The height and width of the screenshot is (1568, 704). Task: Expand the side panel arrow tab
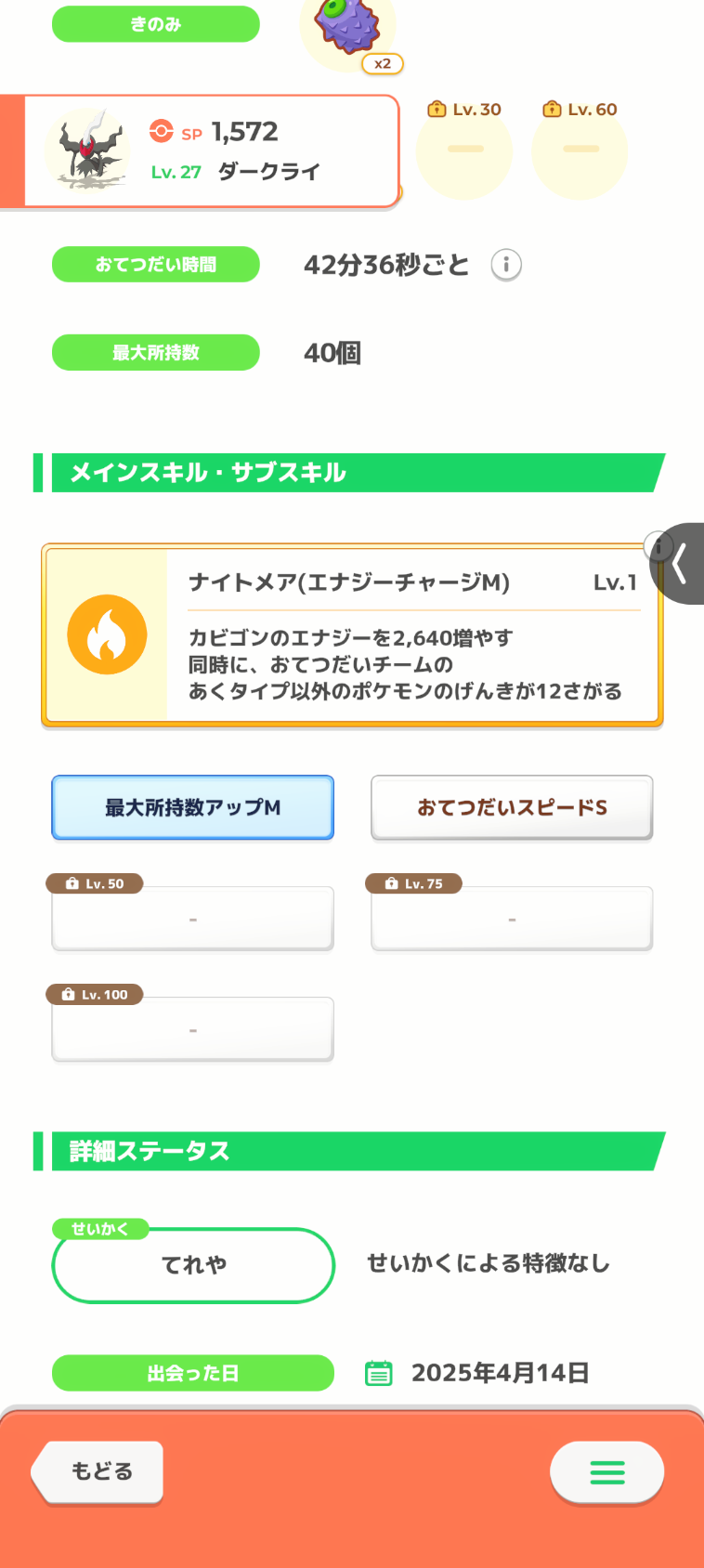point(680,564)
